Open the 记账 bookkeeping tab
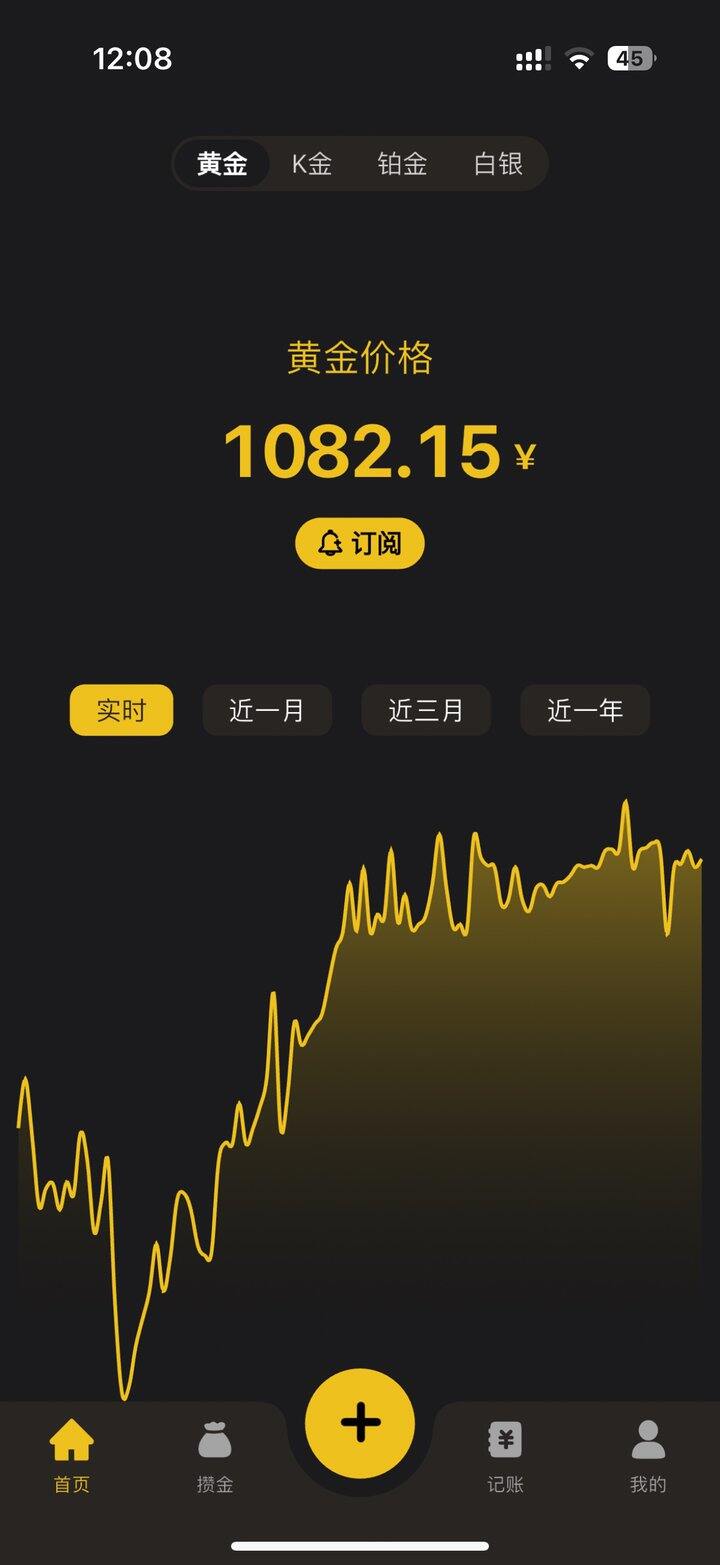This screenshot has width=720, height=1565. click(505, 1456)
